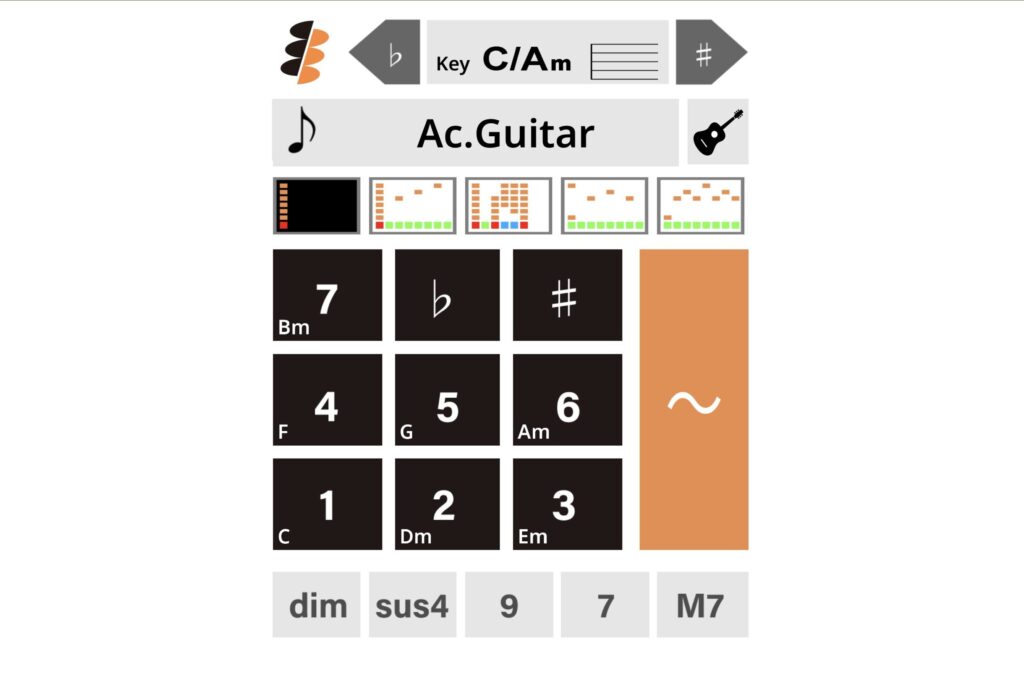Play chord pad 5 G
The height and width of the screenshot is (688, 1024).
[447, 400]
